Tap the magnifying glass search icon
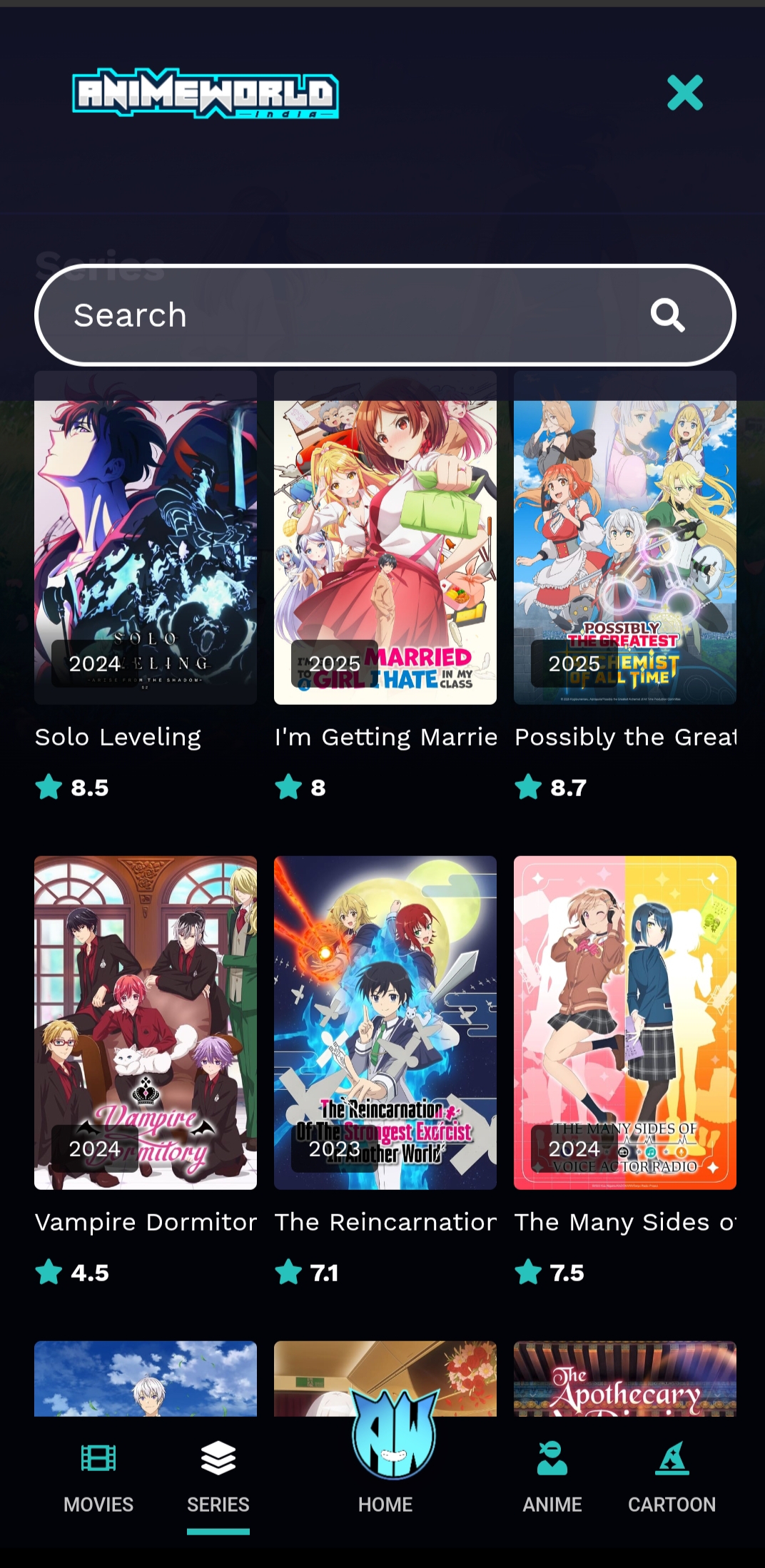The width and height of the screenshot is (765, 1568). [667, 315]
